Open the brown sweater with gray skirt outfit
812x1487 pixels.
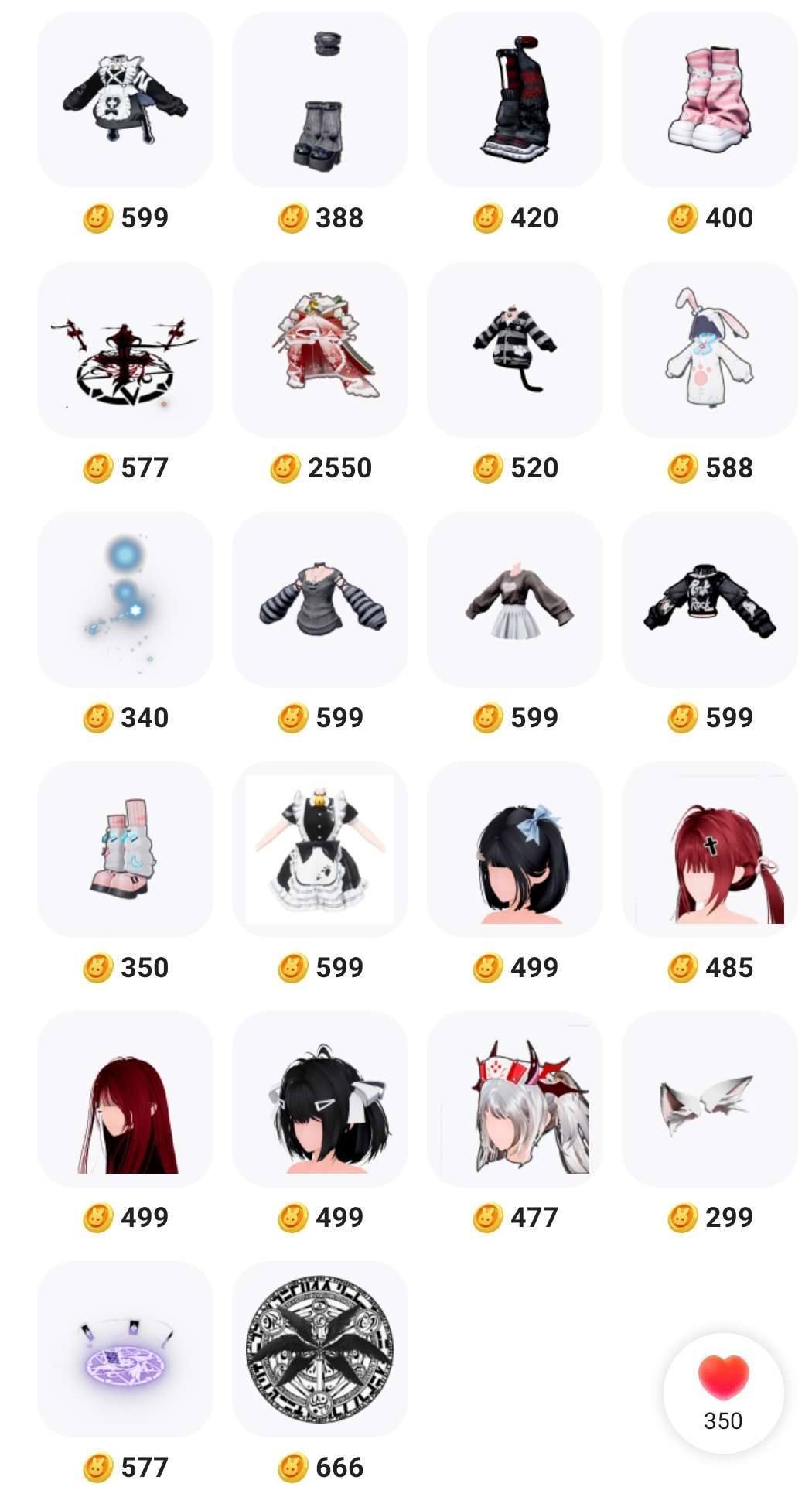515,599
